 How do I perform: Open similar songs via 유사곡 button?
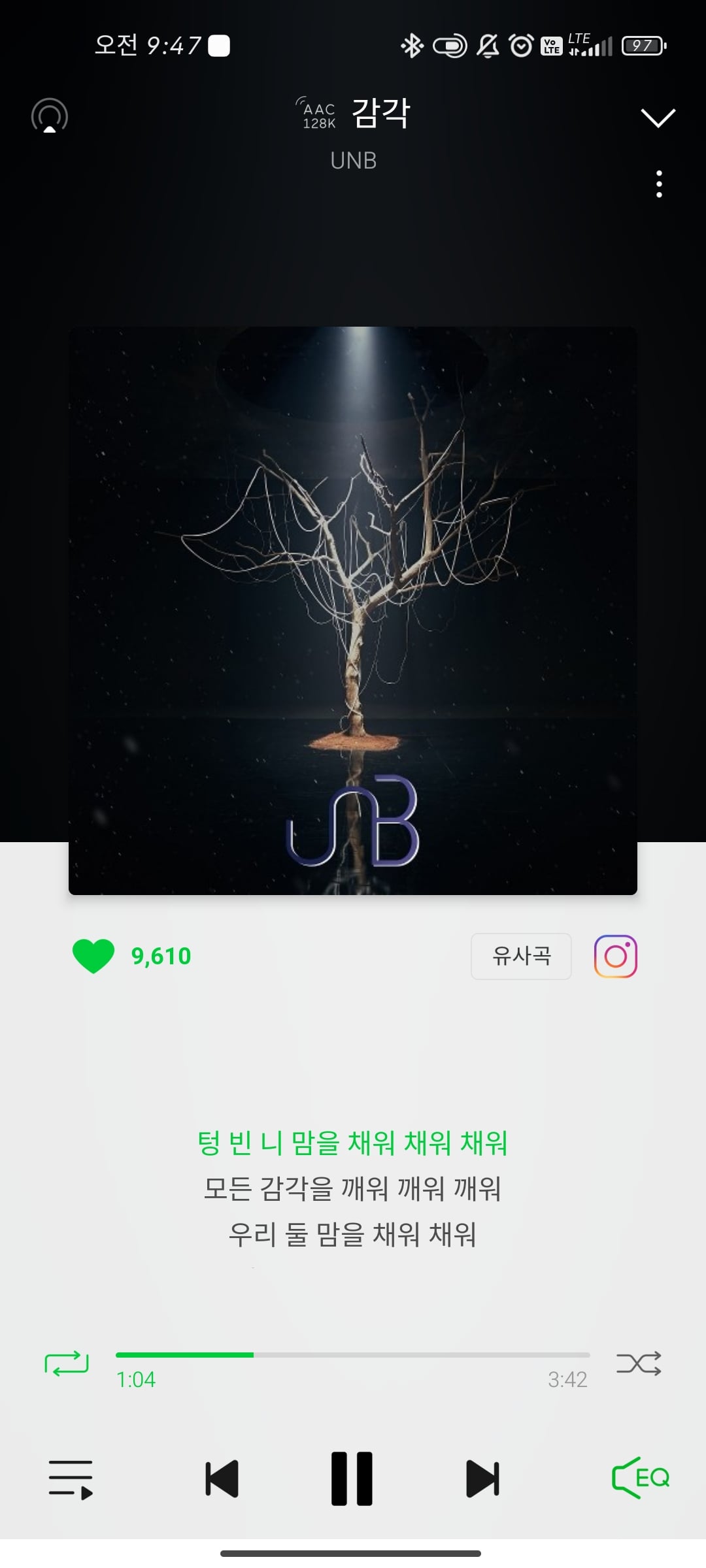(x=521, y=956)
